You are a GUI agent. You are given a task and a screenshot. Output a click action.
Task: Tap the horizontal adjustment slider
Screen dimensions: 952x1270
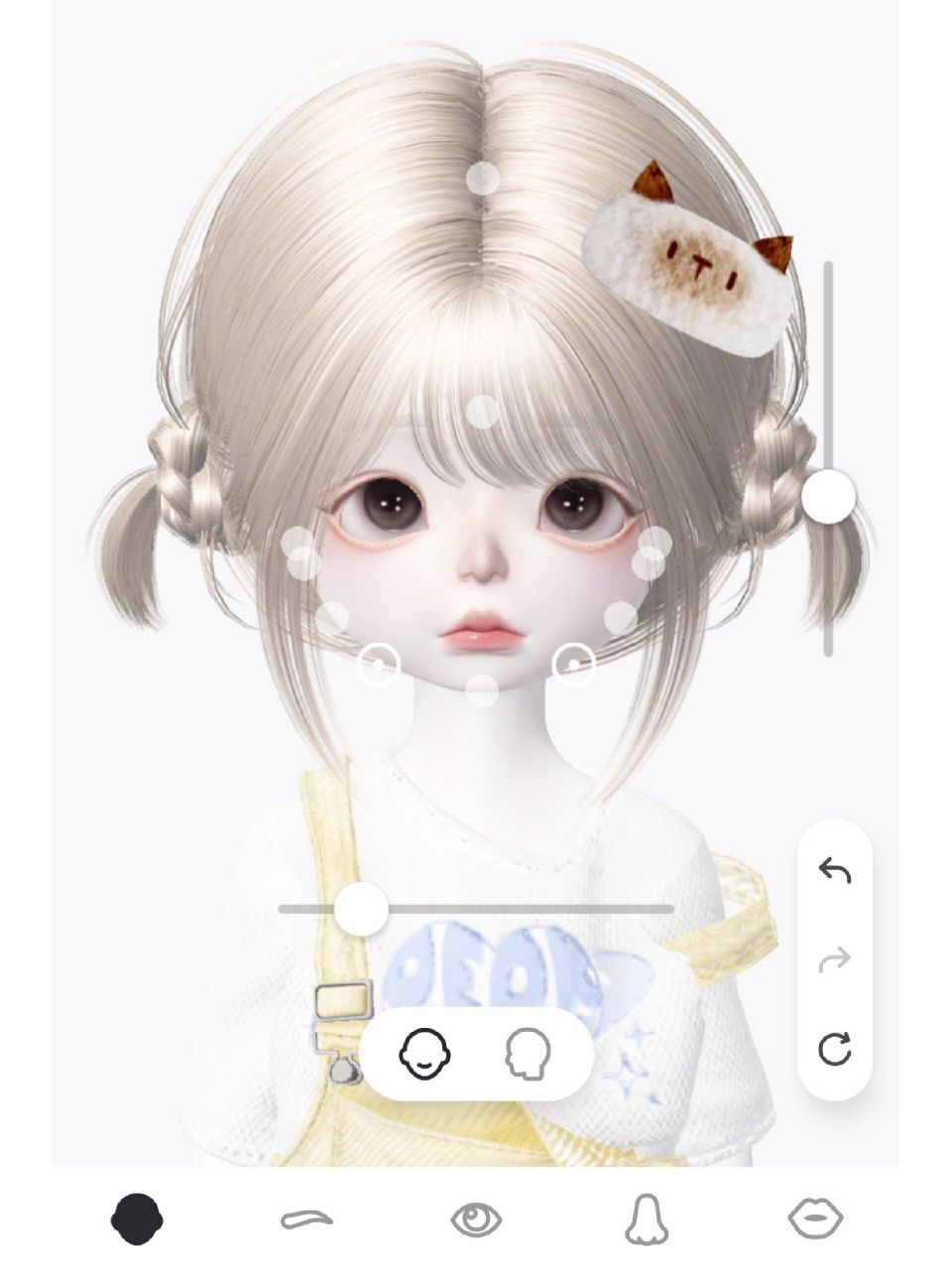[361, 909]
